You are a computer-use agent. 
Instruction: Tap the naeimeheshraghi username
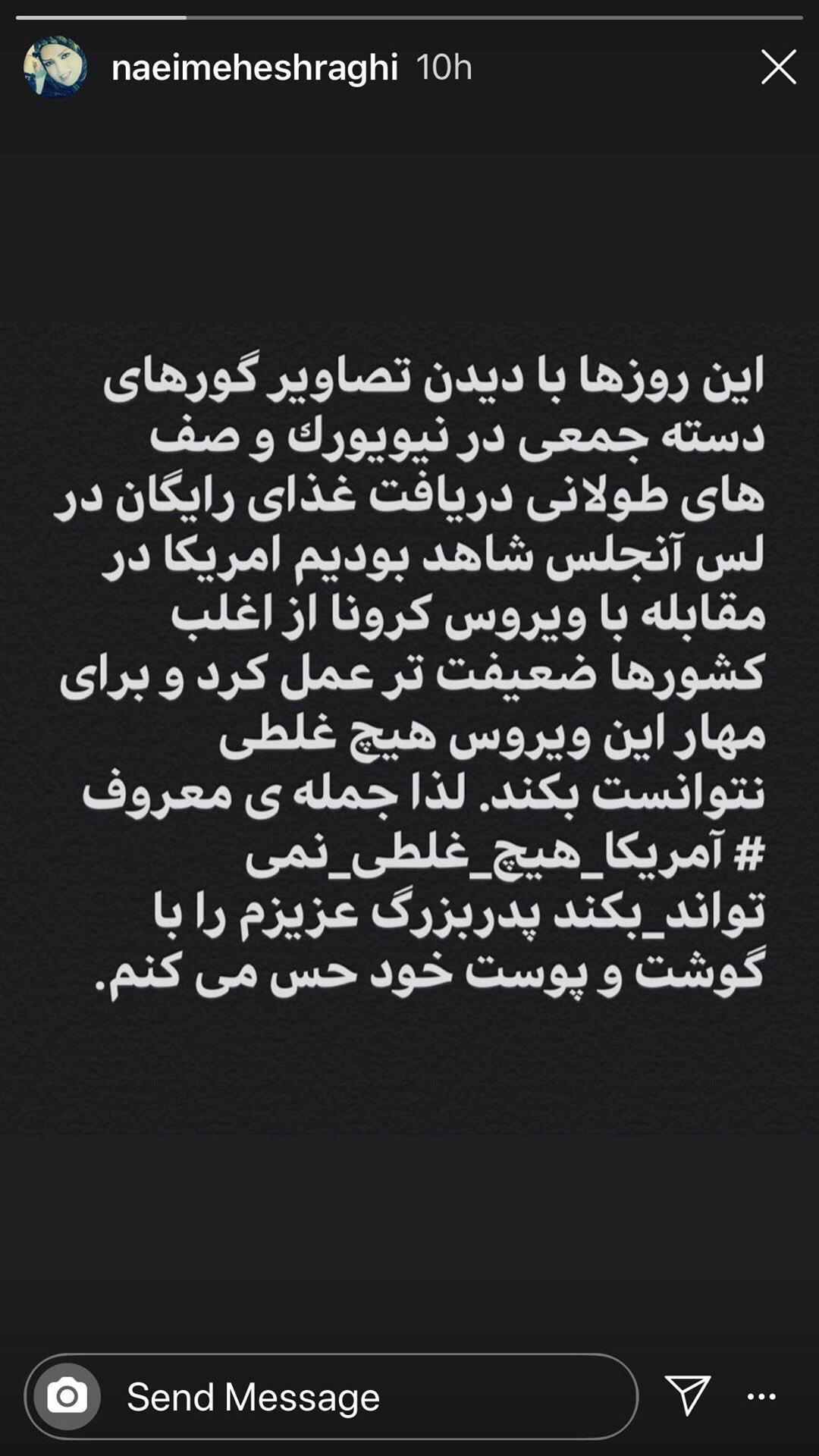[254, 67]
